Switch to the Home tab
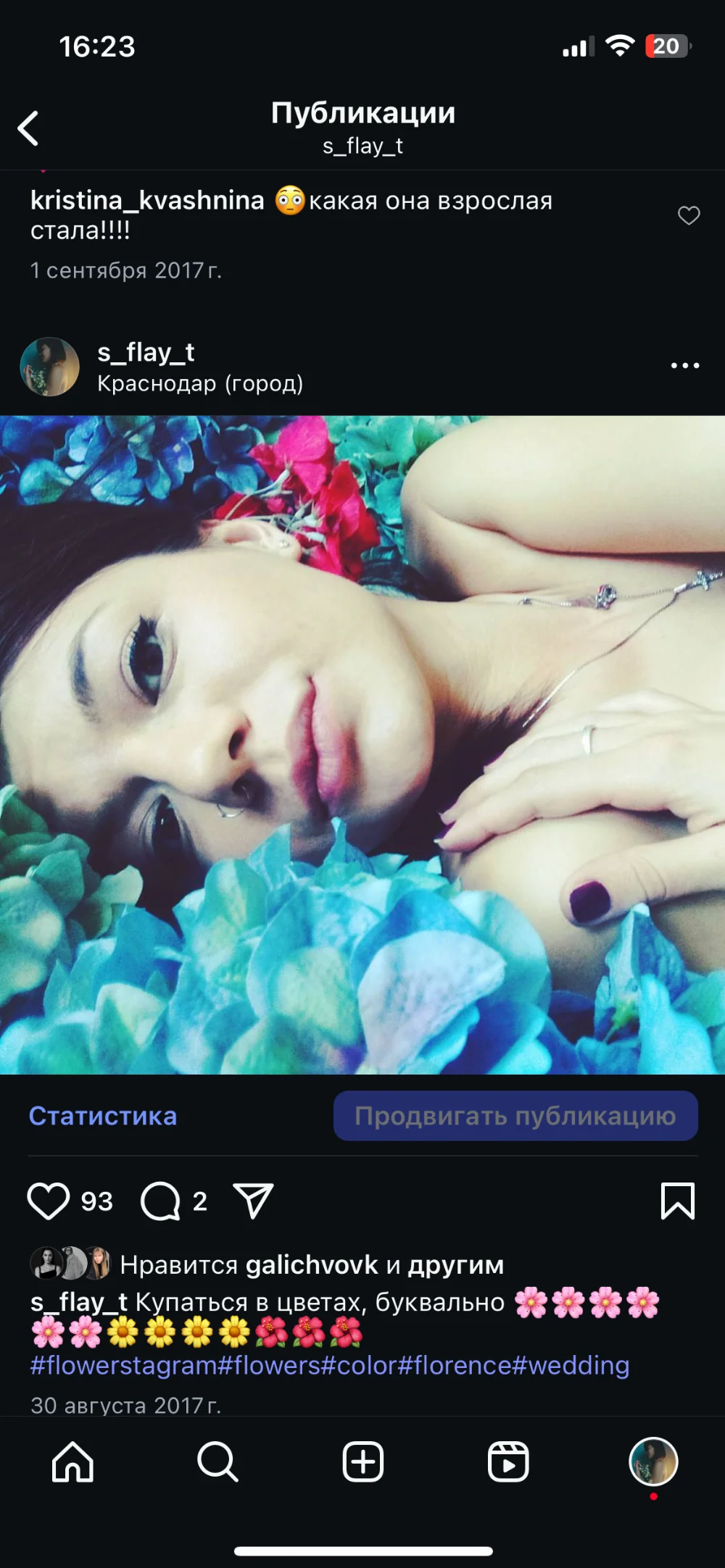The height and width of the screenshot is (1568, 725). pos(72,1461)
